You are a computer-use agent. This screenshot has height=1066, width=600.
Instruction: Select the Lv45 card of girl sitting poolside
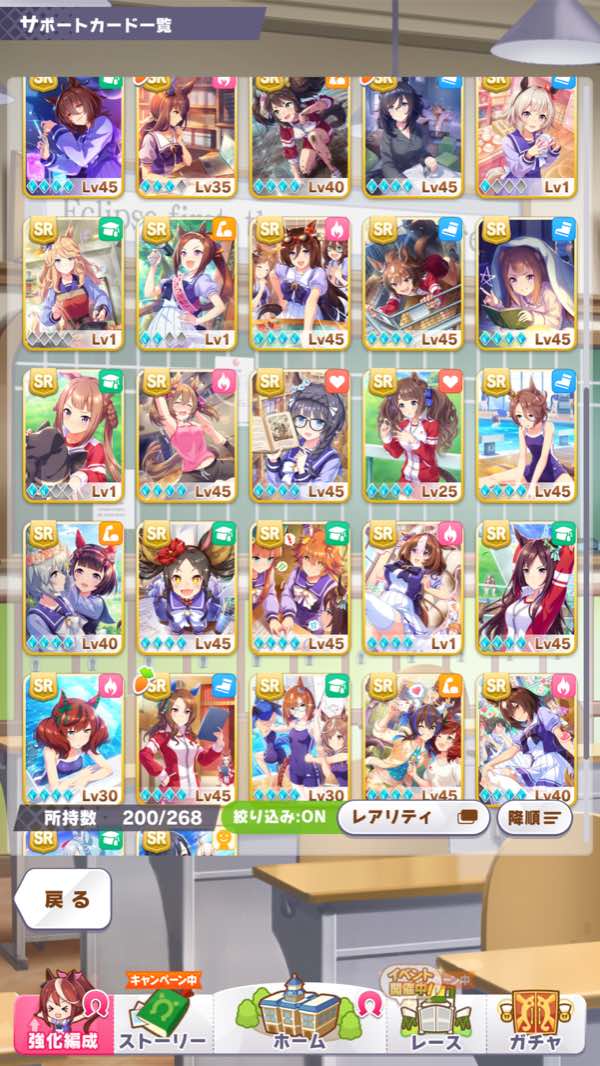[526, 435]
